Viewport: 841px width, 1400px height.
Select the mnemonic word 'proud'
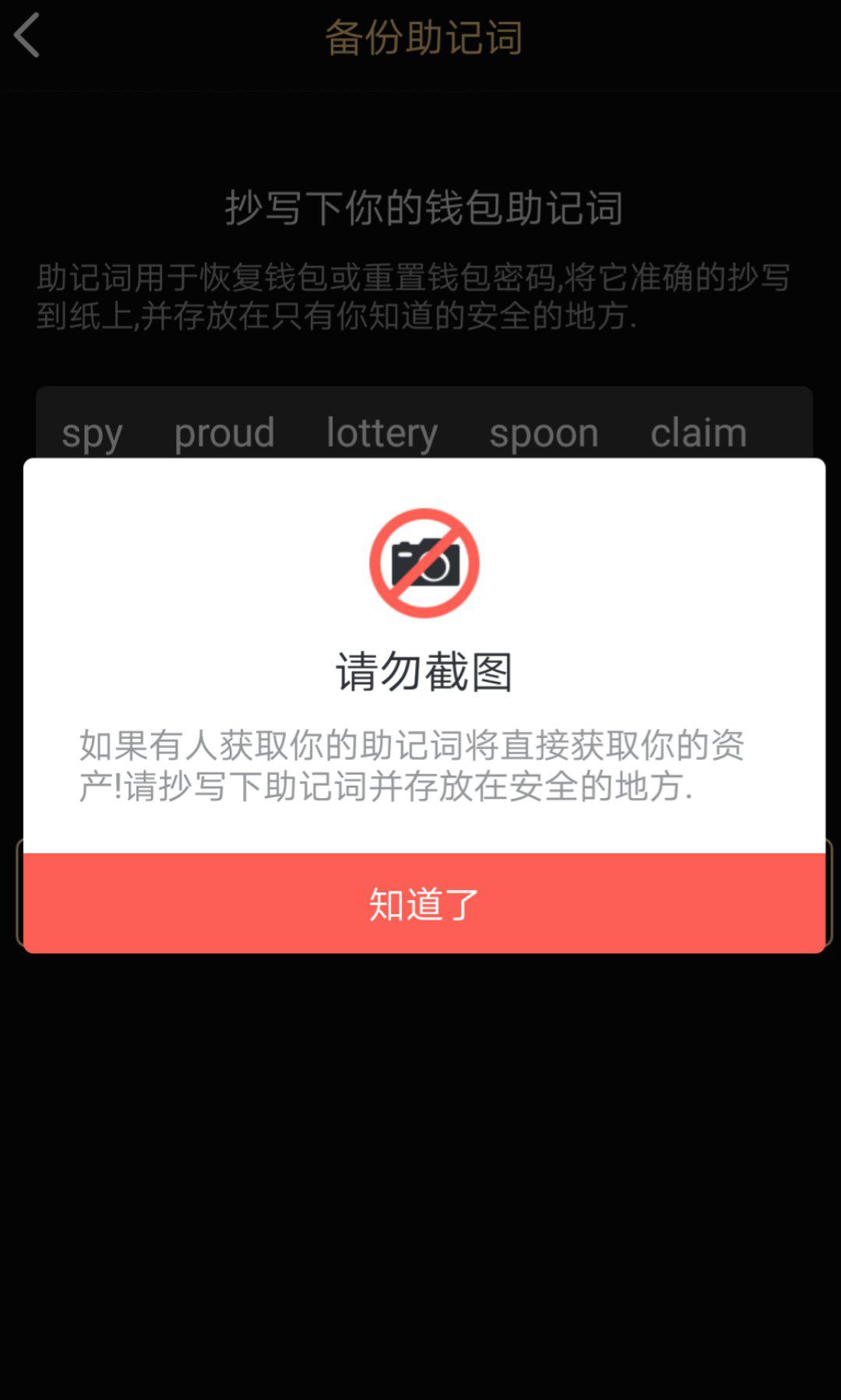point(224,433)
